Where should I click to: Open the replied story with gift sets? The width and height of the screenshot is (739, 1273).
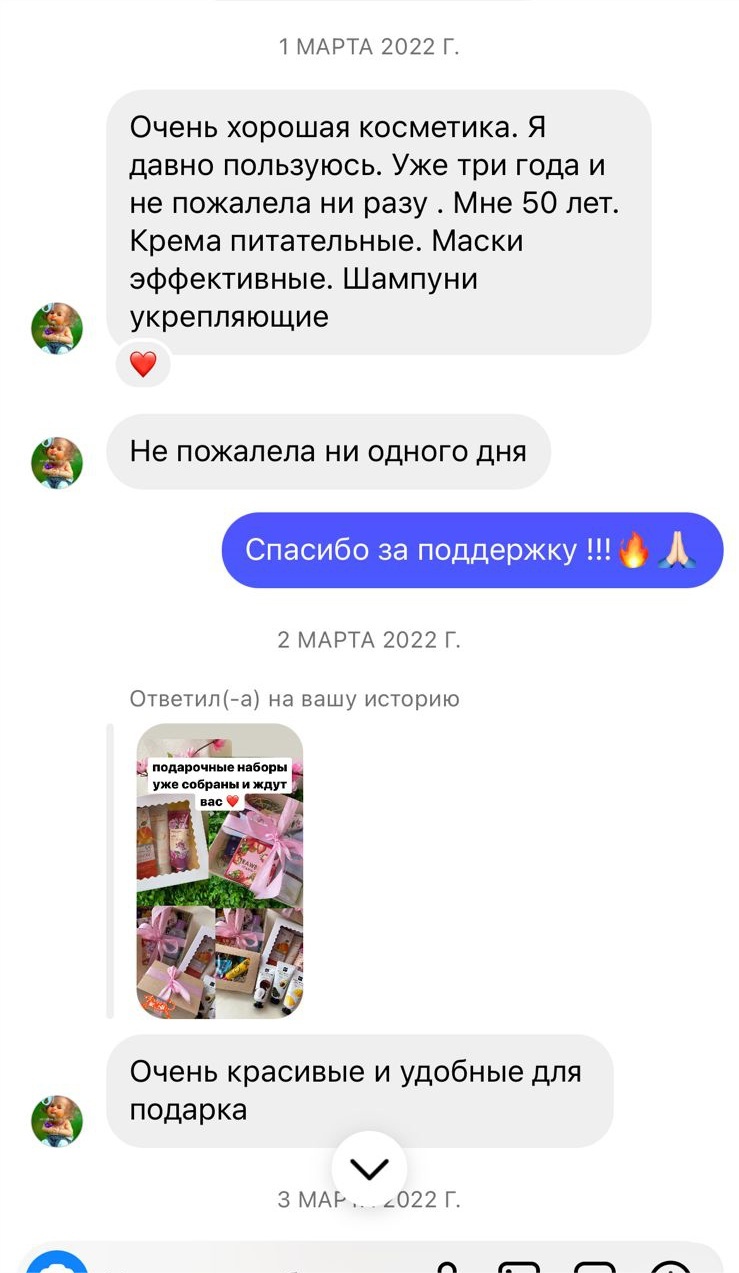tap(220, 871)
